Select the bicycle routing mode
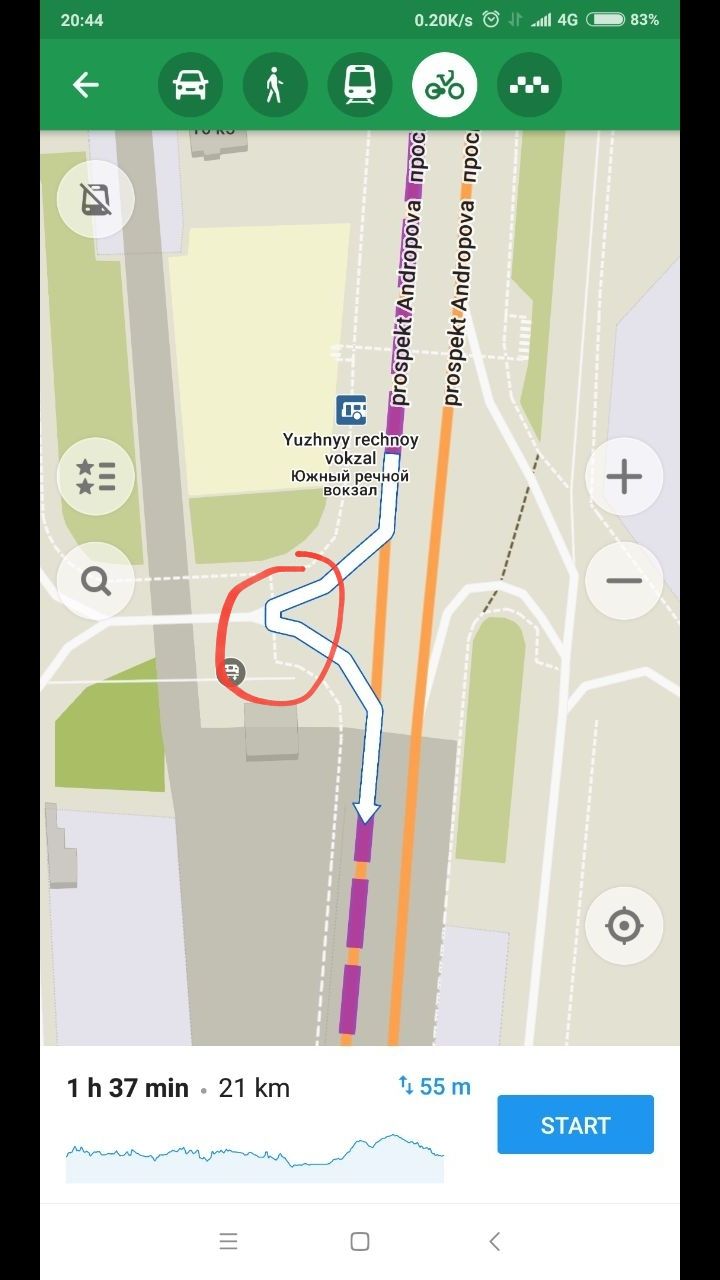This screenshot has height=1280, width=720. (445, 85)
